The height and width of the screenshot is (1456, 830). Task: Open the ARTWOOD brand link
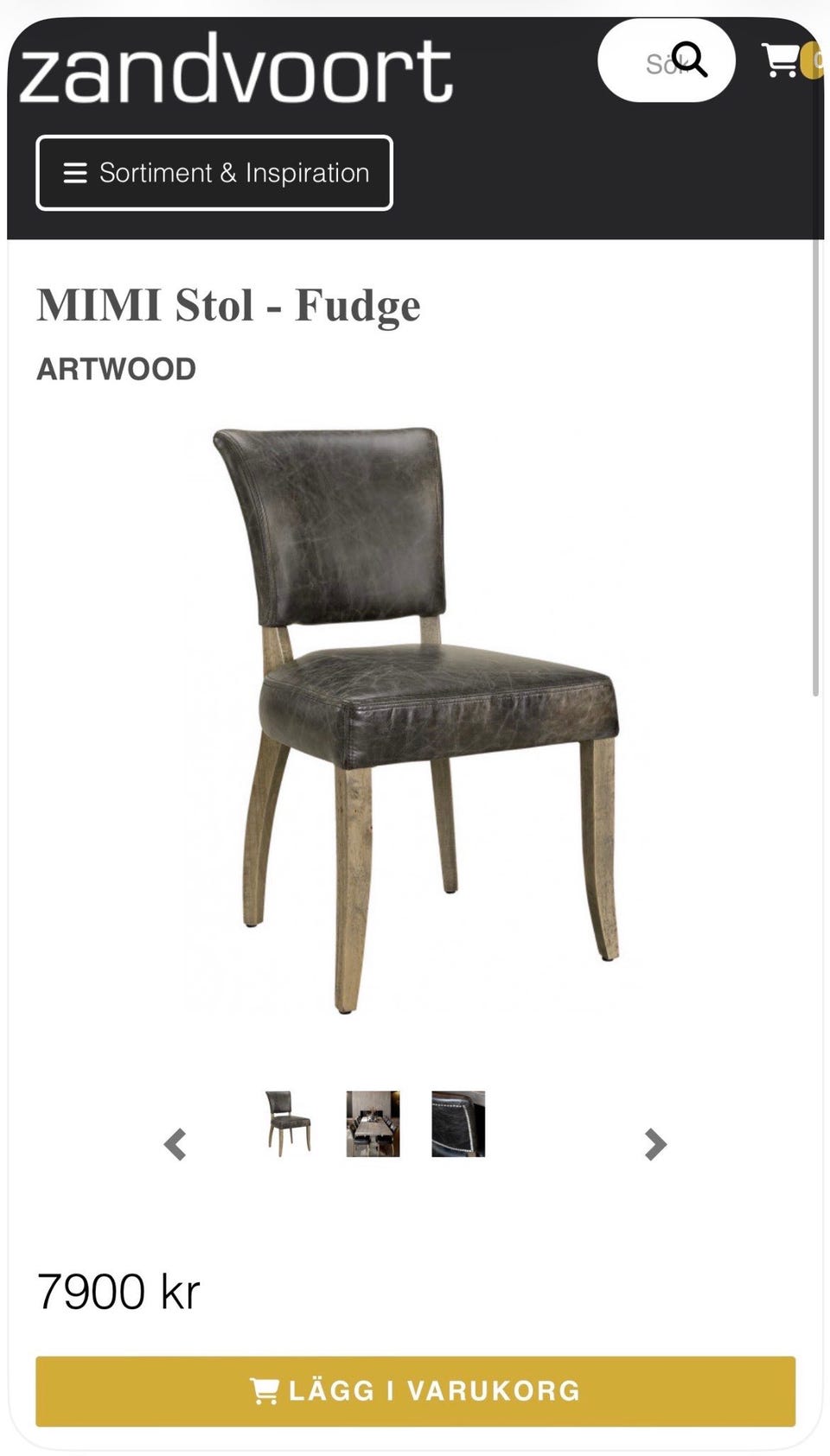point(116,369)
